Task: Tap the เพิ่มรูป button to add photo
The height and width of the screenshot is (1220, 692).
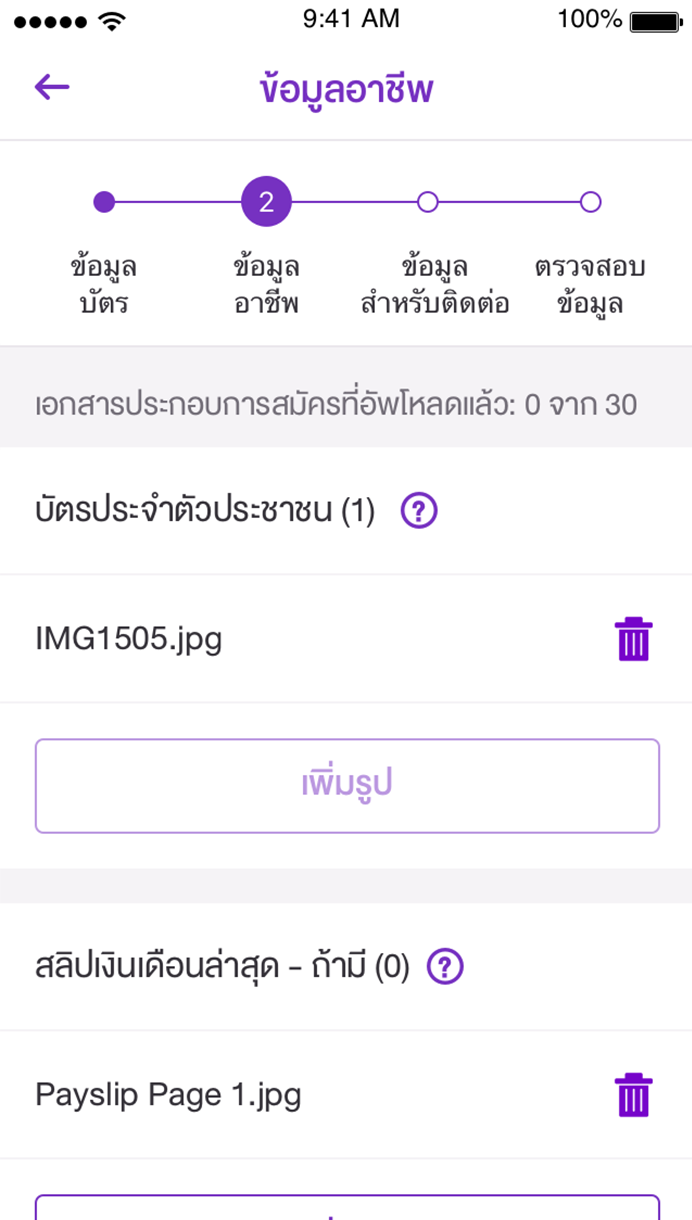Action: (347, 786)
